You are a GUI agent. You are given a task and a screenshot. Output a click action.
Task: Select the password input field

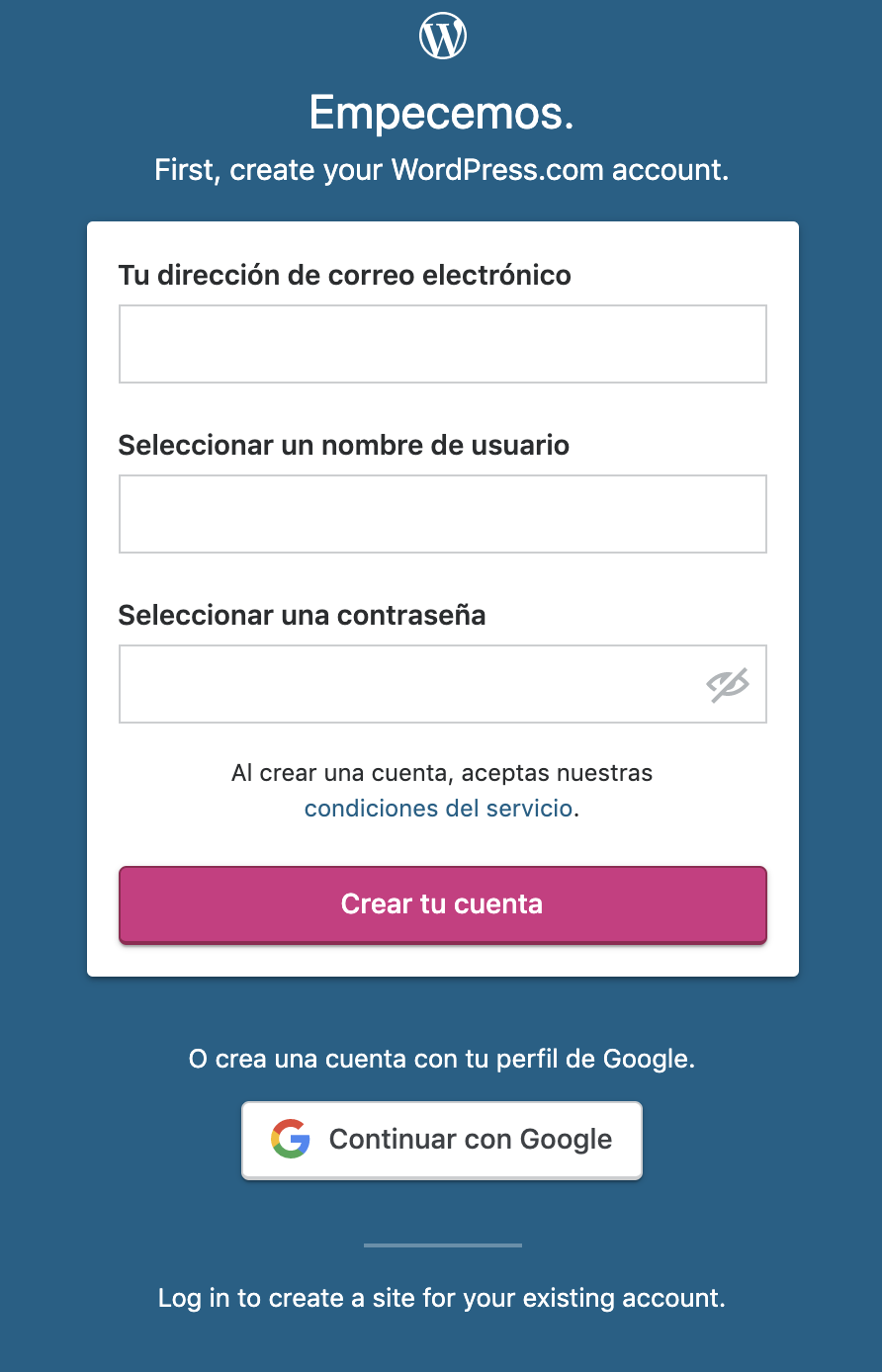(x=405, y=684)
